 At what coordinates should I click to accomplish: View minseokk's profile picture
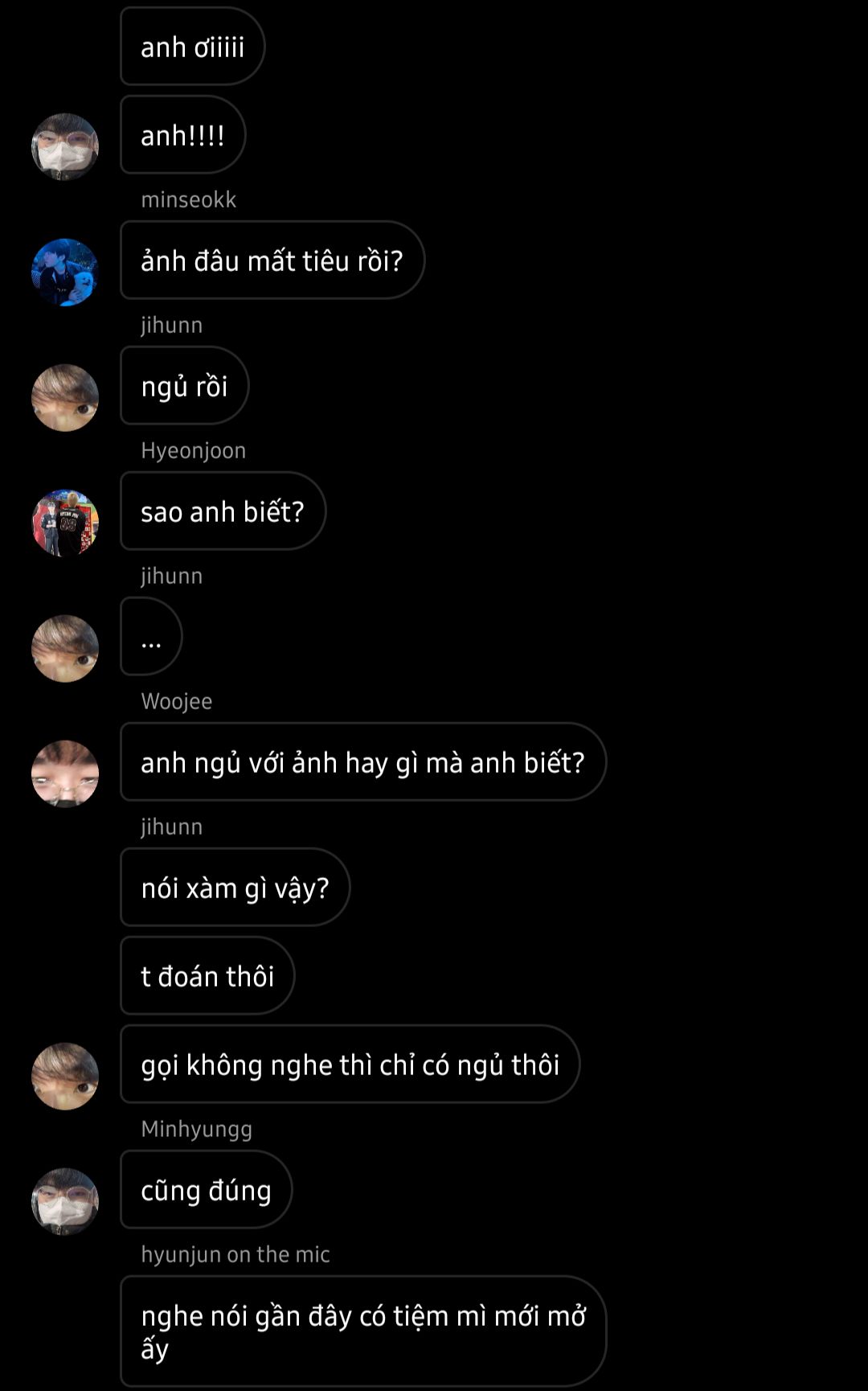(x=65, y=272)
